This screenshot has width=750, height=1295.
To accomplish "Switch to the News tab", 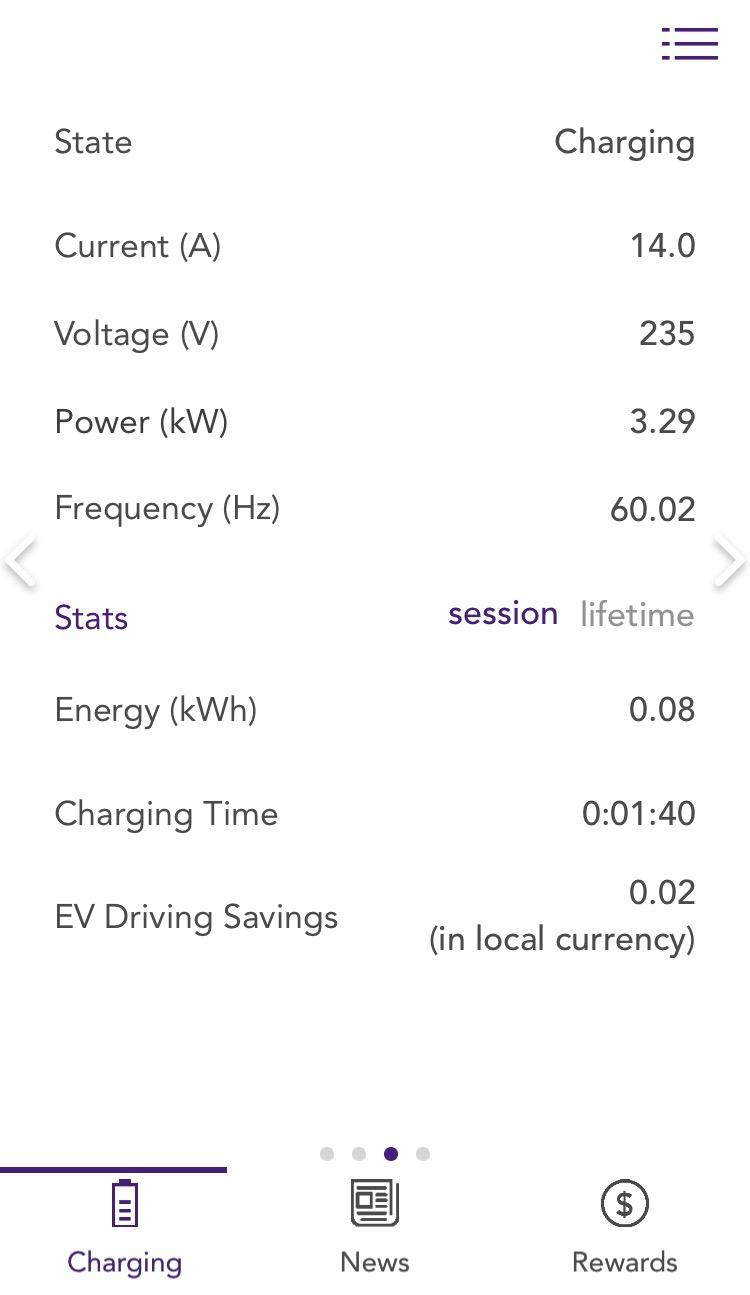I will click(375, 1228).
